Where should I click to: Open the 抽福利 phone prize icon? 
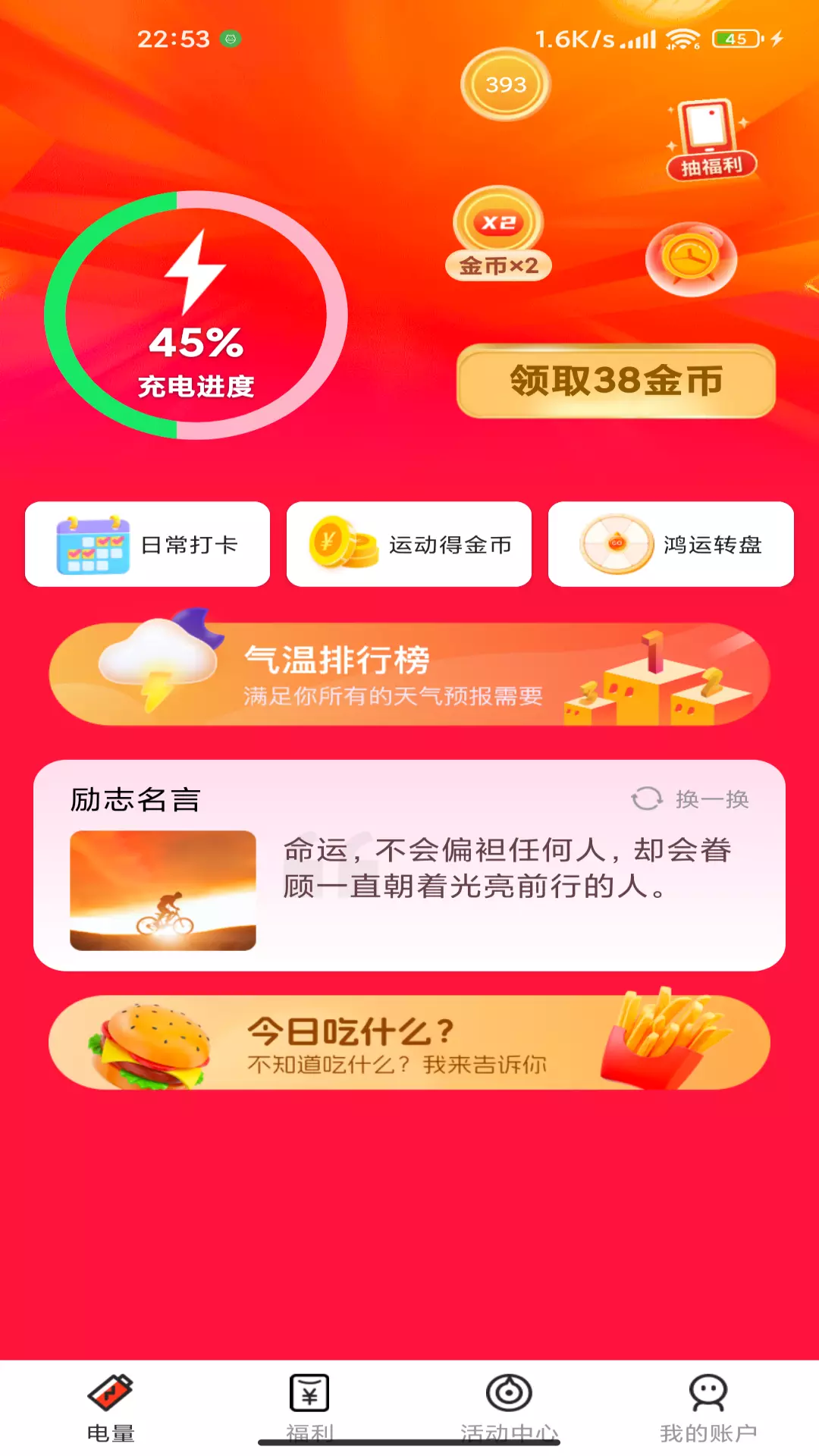pos(711,140)
